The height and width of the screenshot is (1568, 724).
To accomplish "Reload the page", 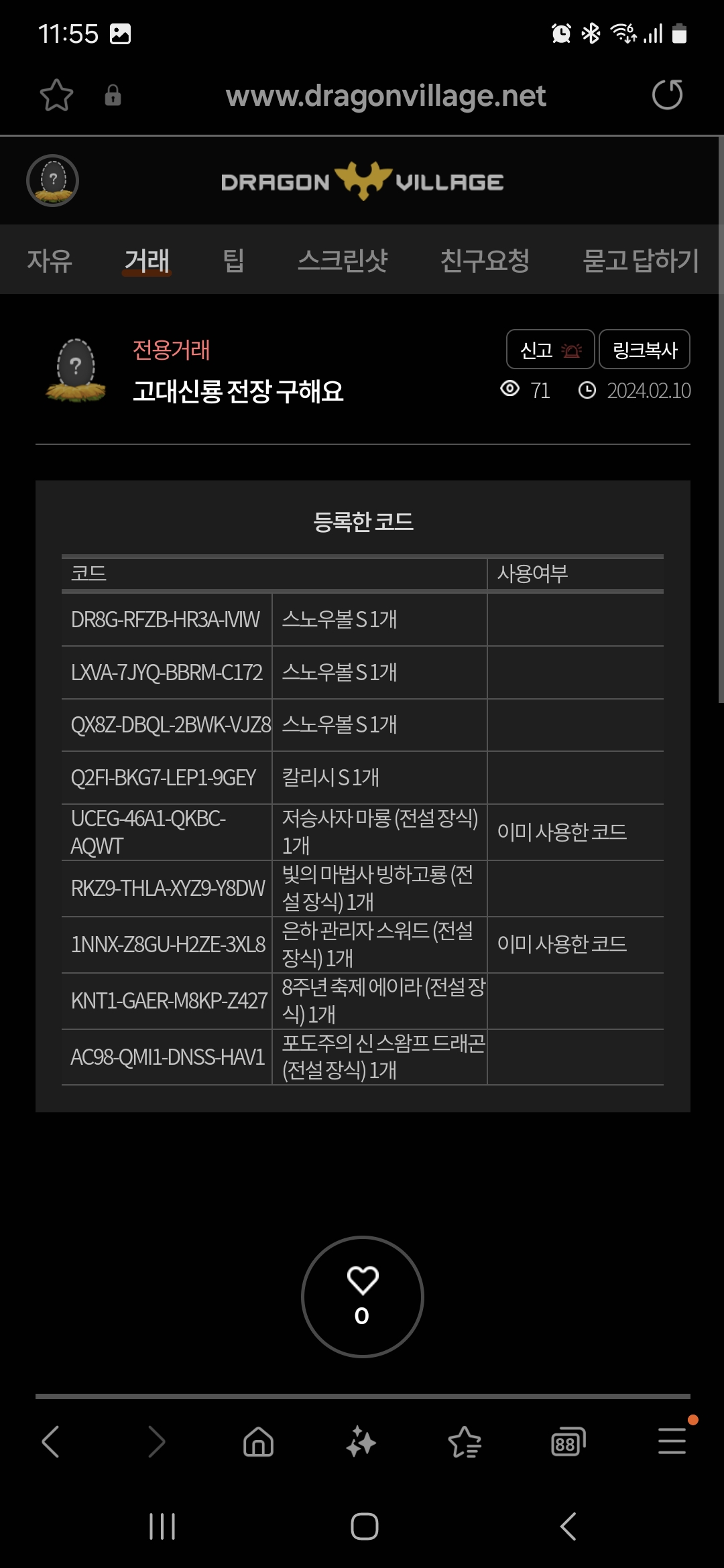I will click(x=667, y=94).
